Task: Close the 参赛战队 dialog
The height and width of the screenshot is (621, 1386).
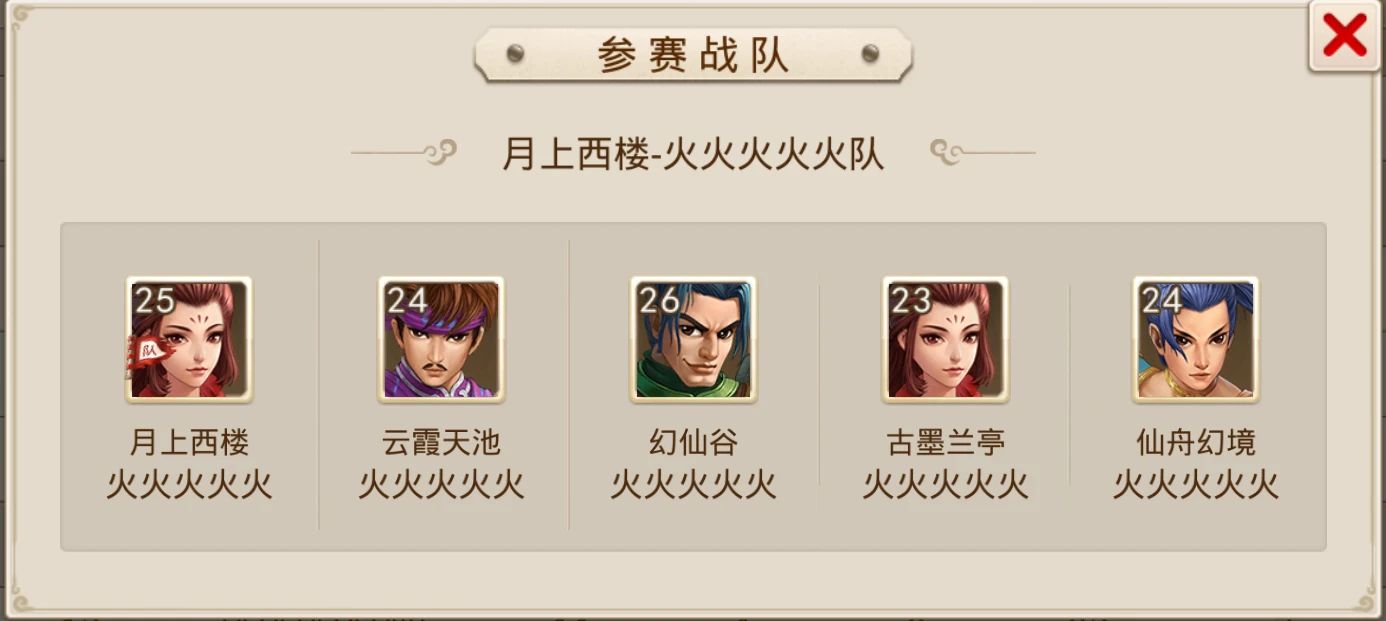Action: tap(1344, 37)
